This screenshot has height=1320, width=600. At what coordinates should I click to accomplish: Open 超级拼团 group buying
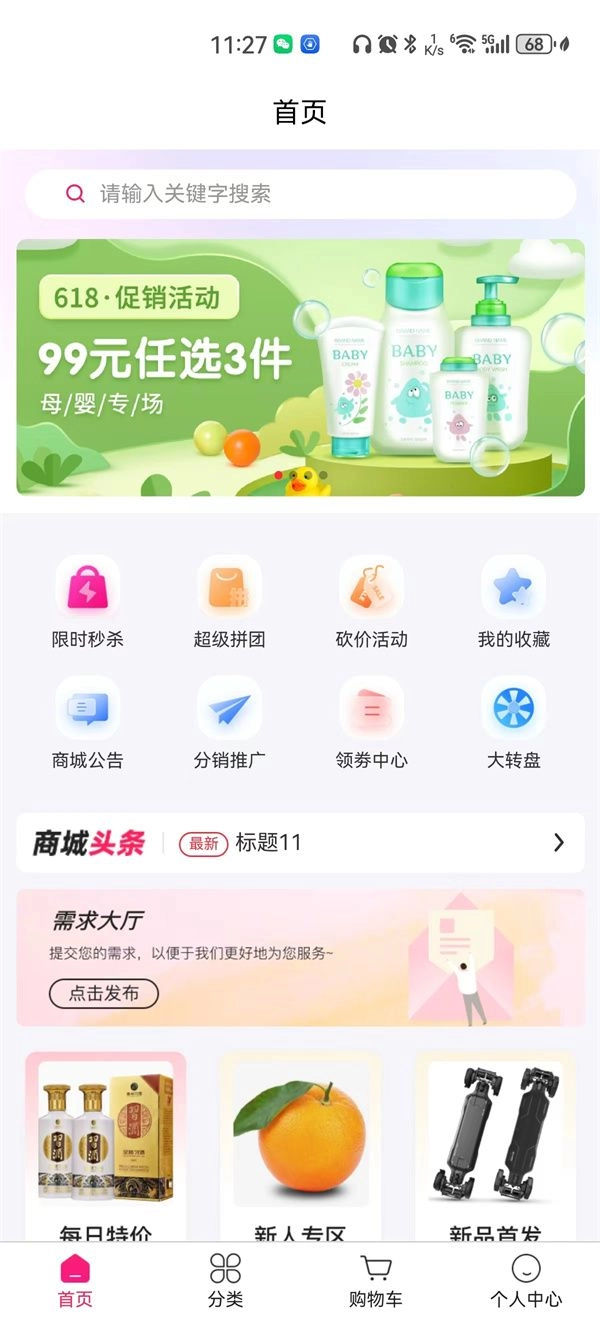(230, 603)
